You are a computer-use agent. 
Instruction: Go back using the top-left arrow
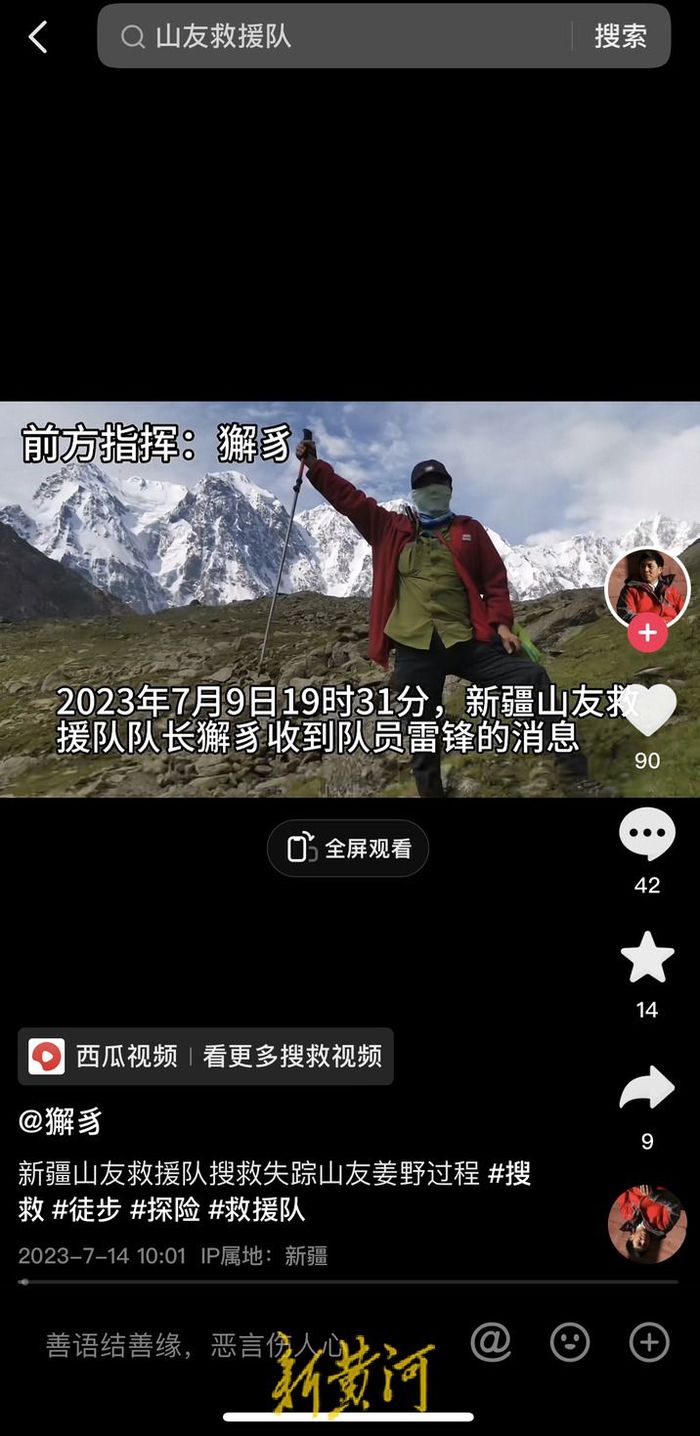click(38, 37)
